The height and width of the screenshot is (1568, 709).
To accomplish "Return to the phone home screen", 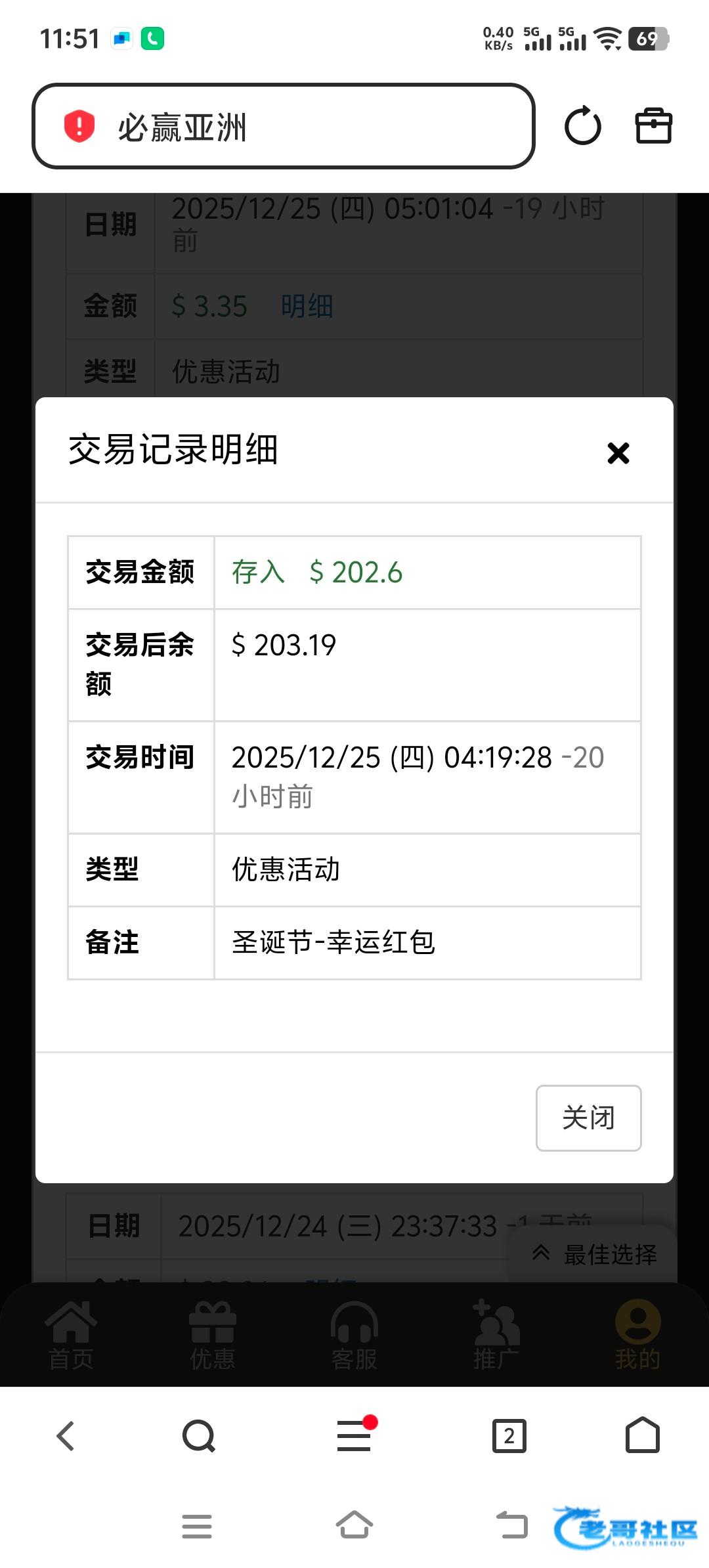I will 354,1525.
